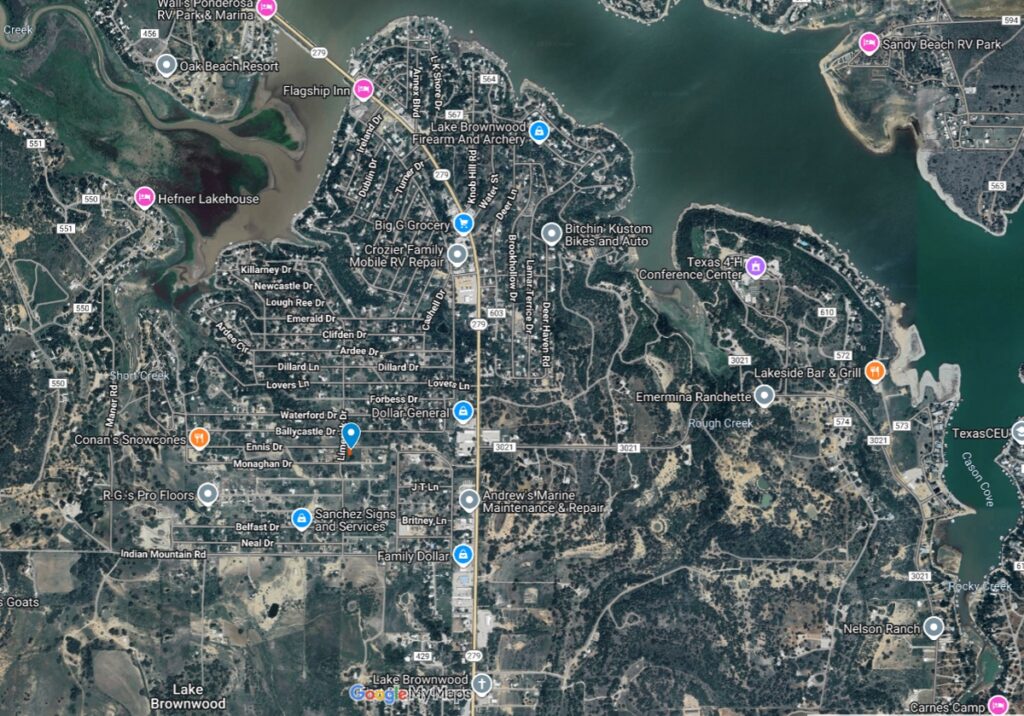Open Andrew's Marine Maintenance & Repair pin
This screenshot has height=716, width=1024.
469,500
